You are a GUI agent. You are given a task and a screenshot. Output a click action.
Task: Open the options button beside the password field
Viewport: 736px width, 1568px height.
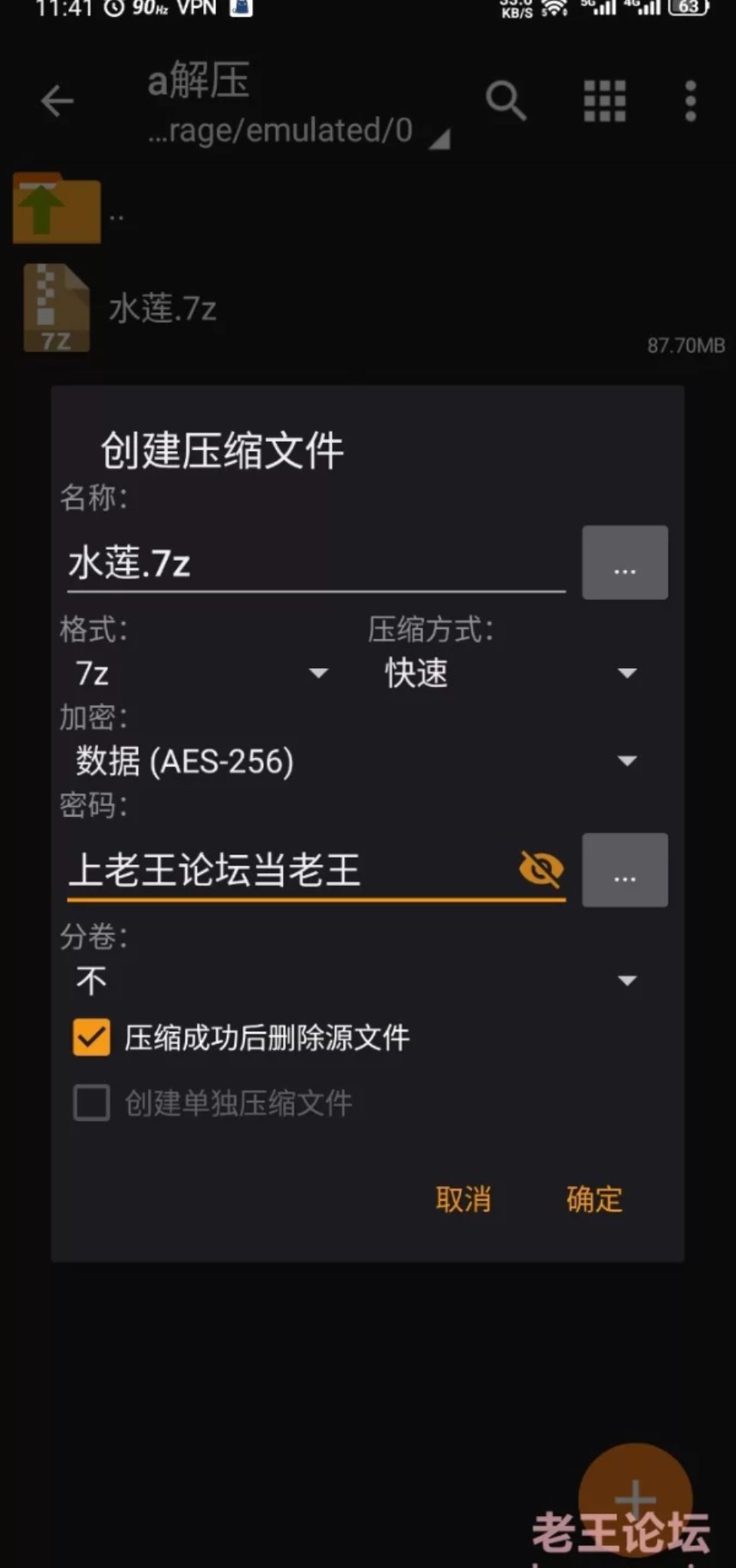[x=625, y=870]
